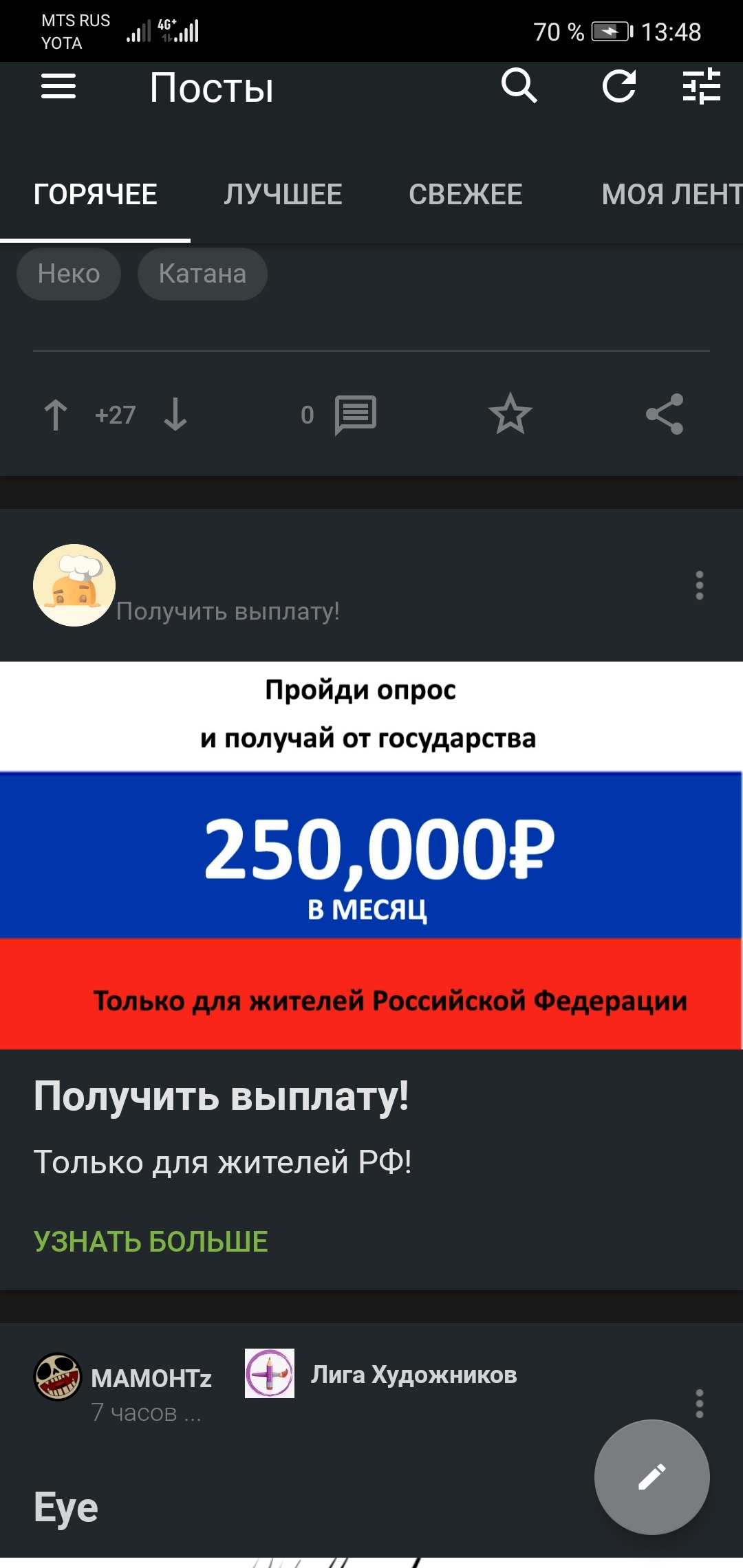Select the Неко tag chip
Screen dimensions: 743x1568
[69, 274]
